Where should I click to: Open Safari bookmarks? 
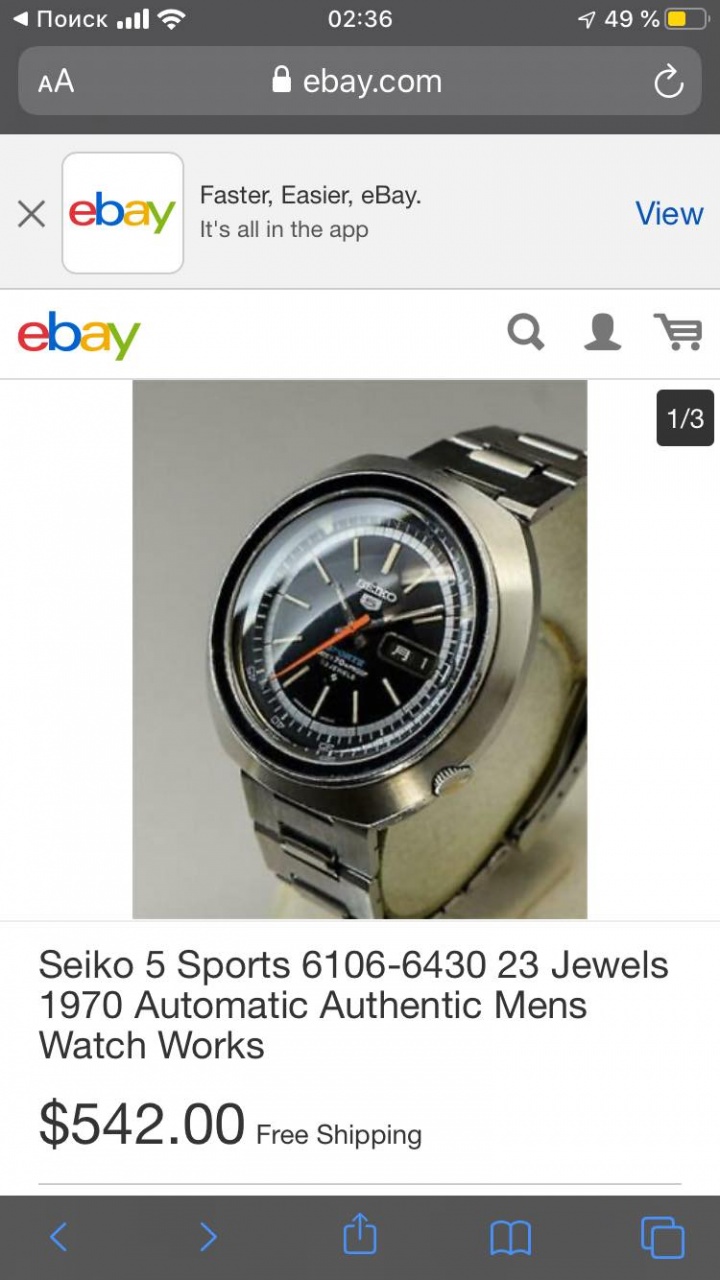pyautogui.click(x=510, y=1238)
